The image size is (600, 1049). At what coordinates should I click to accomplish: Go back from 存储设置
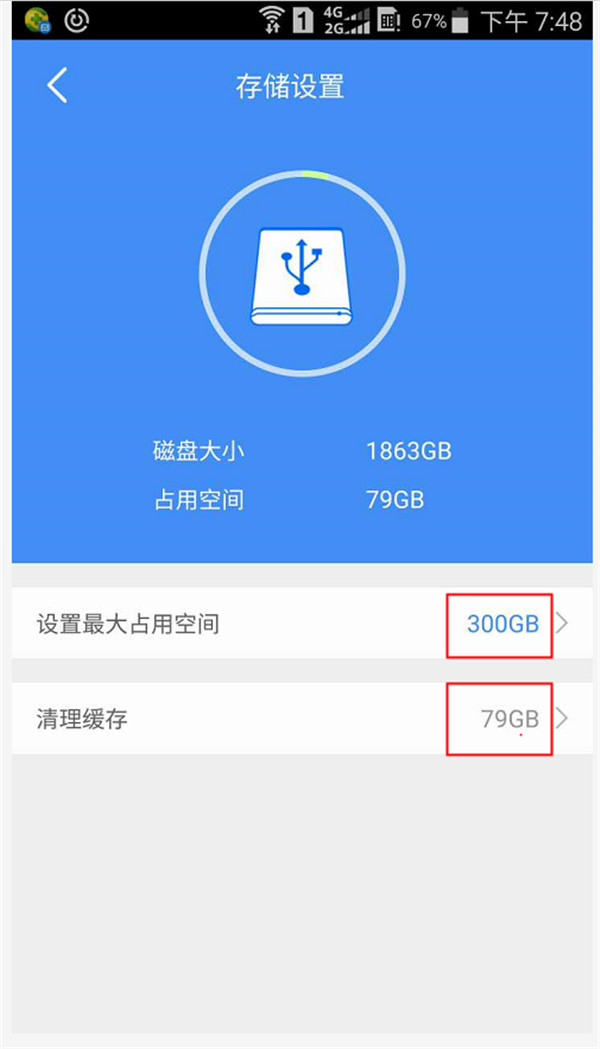coord(57,86)
